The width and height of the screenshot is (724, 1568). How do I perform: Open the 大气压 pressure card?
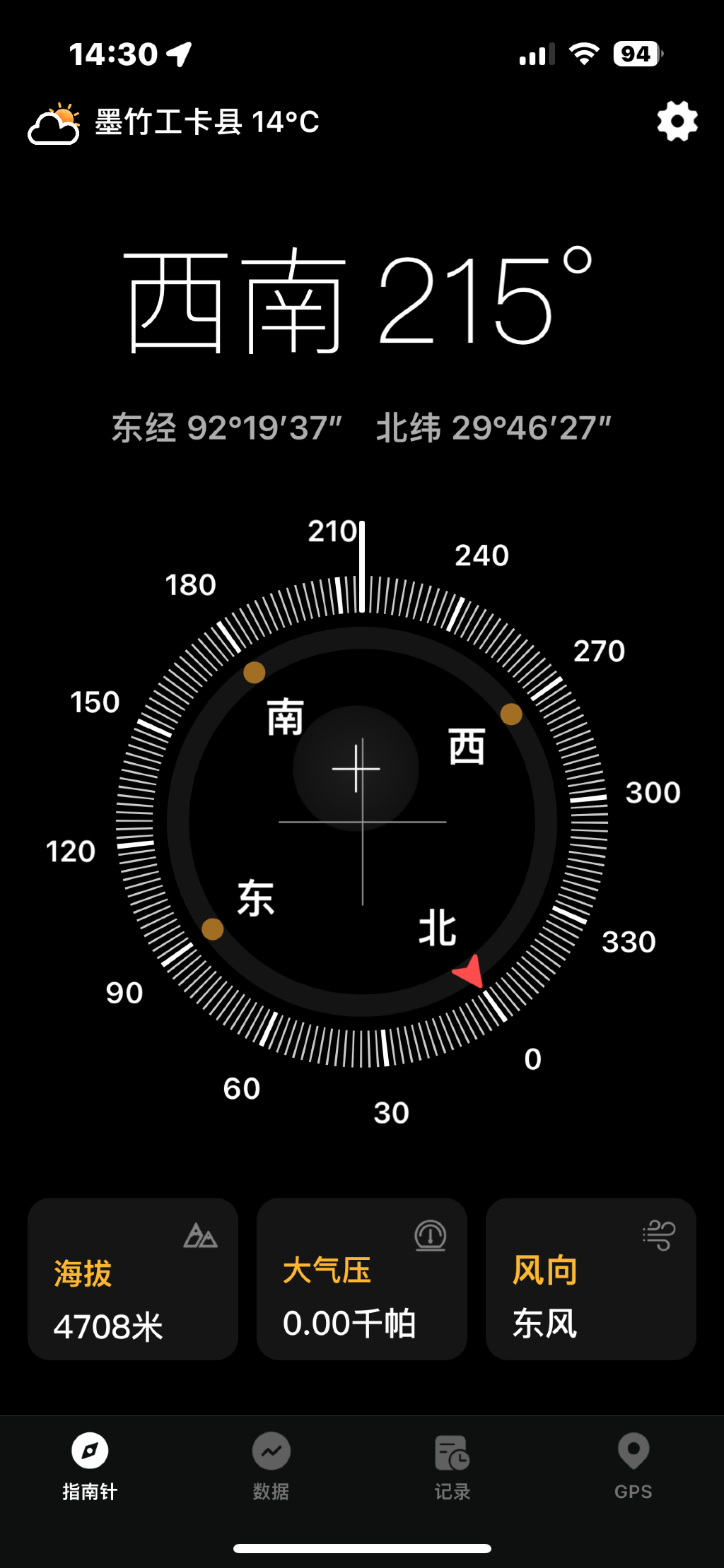click(362, 1278)
